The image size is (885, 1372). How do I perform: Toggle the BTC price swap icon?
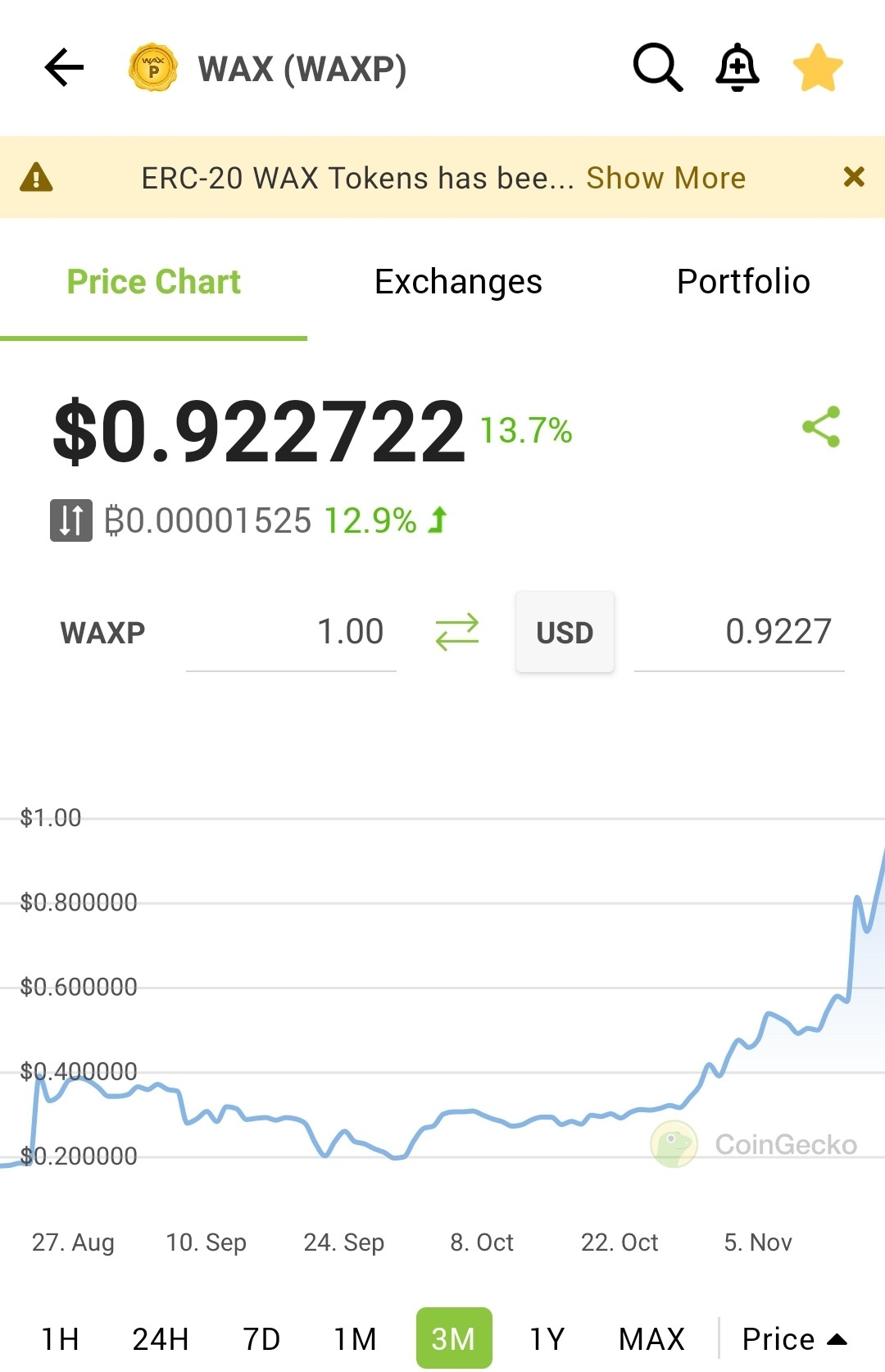coord(71,520)
